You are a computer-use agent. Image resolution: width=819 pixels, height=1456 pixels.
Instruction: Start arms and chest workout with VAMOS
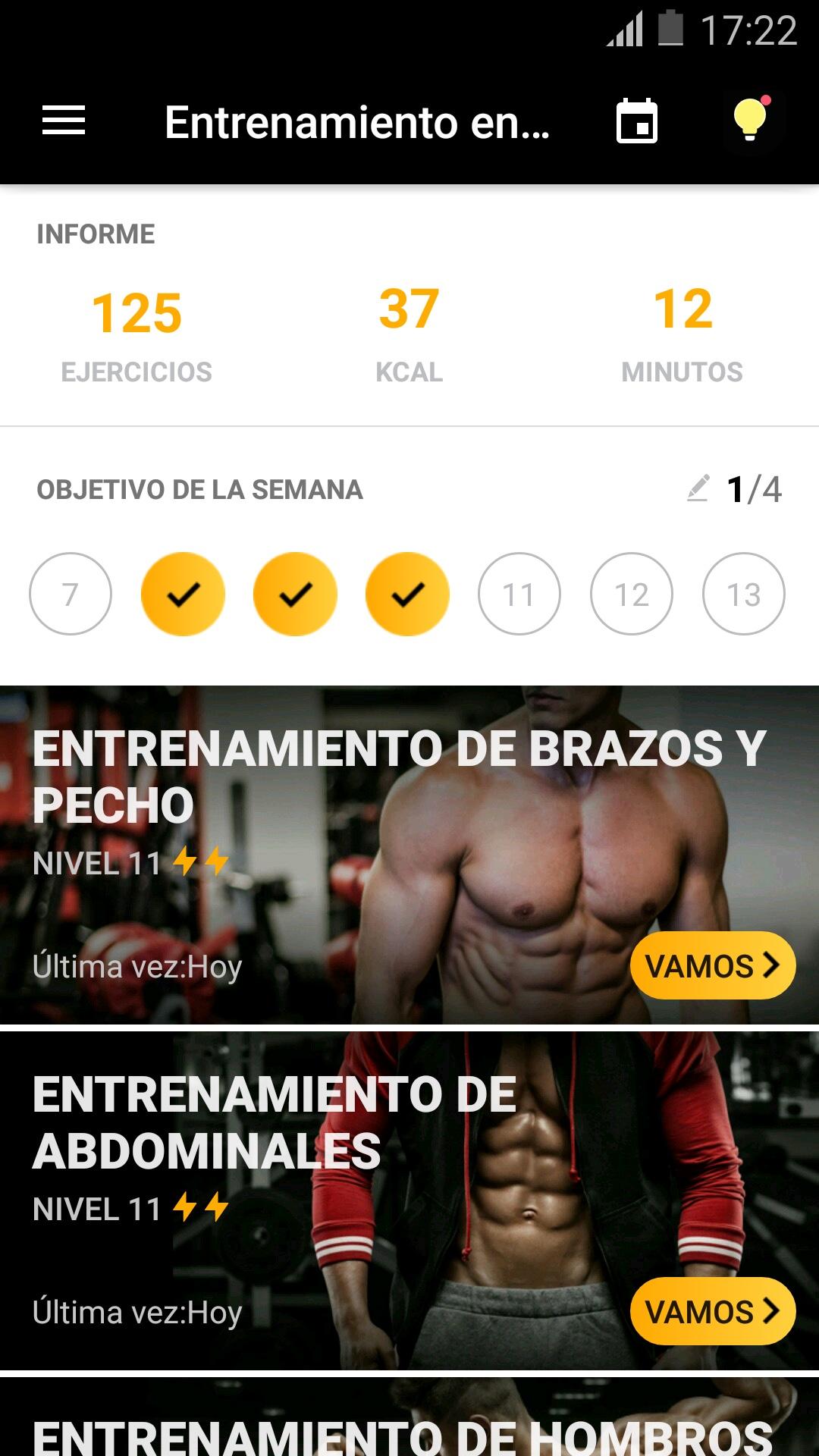pyautogui.click(x=712, y=965)
